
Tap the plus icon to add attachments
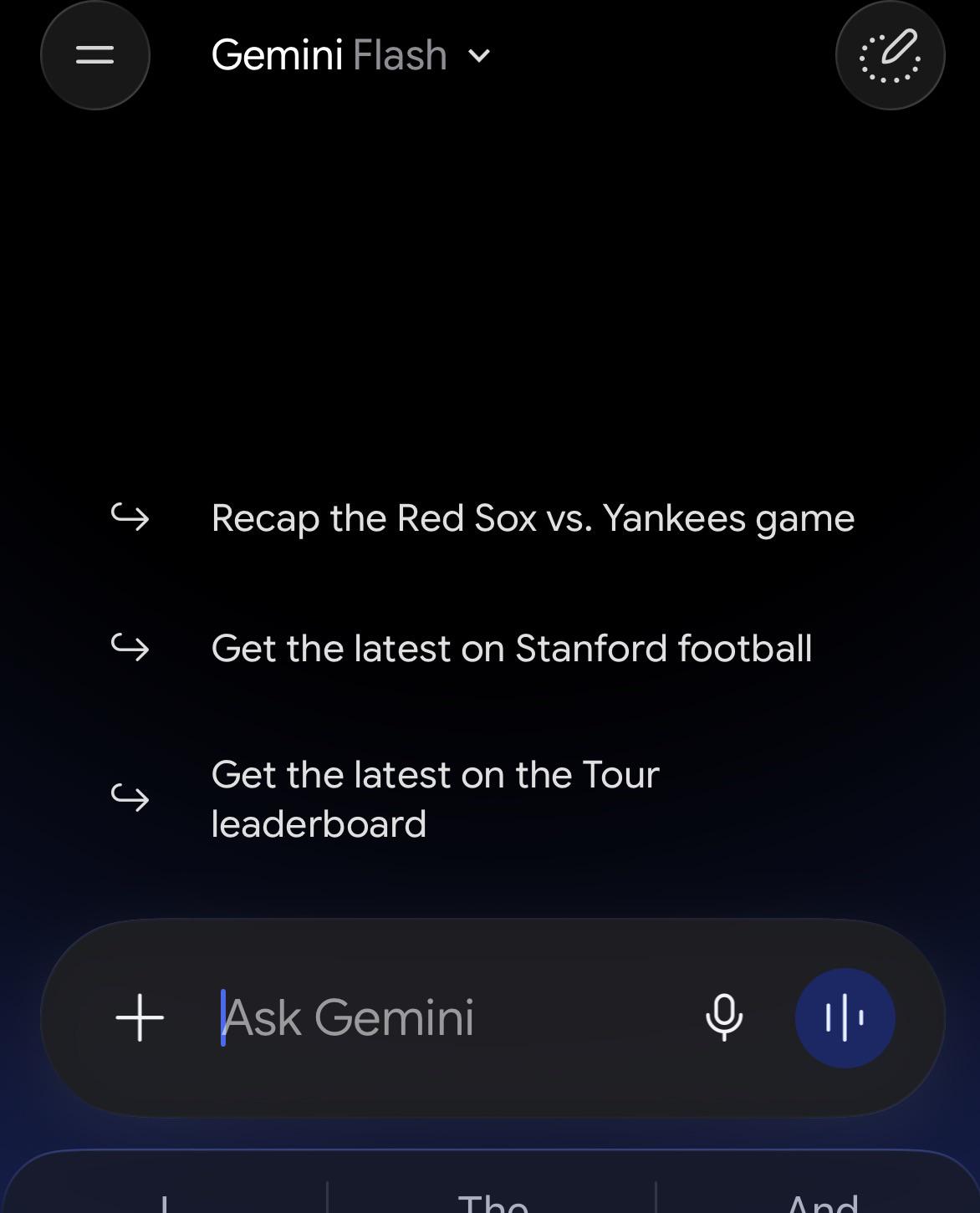[x=140, y=1017]
